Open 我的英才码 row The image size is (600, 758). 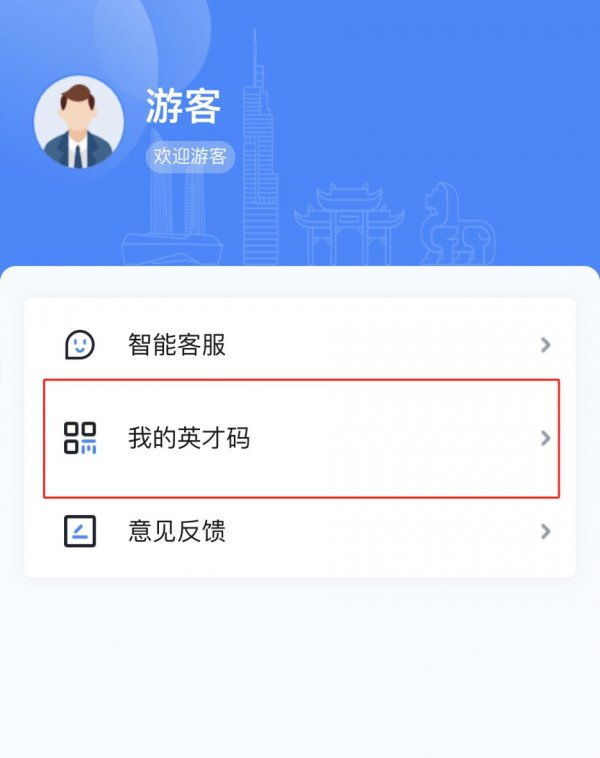coord(300,438)
